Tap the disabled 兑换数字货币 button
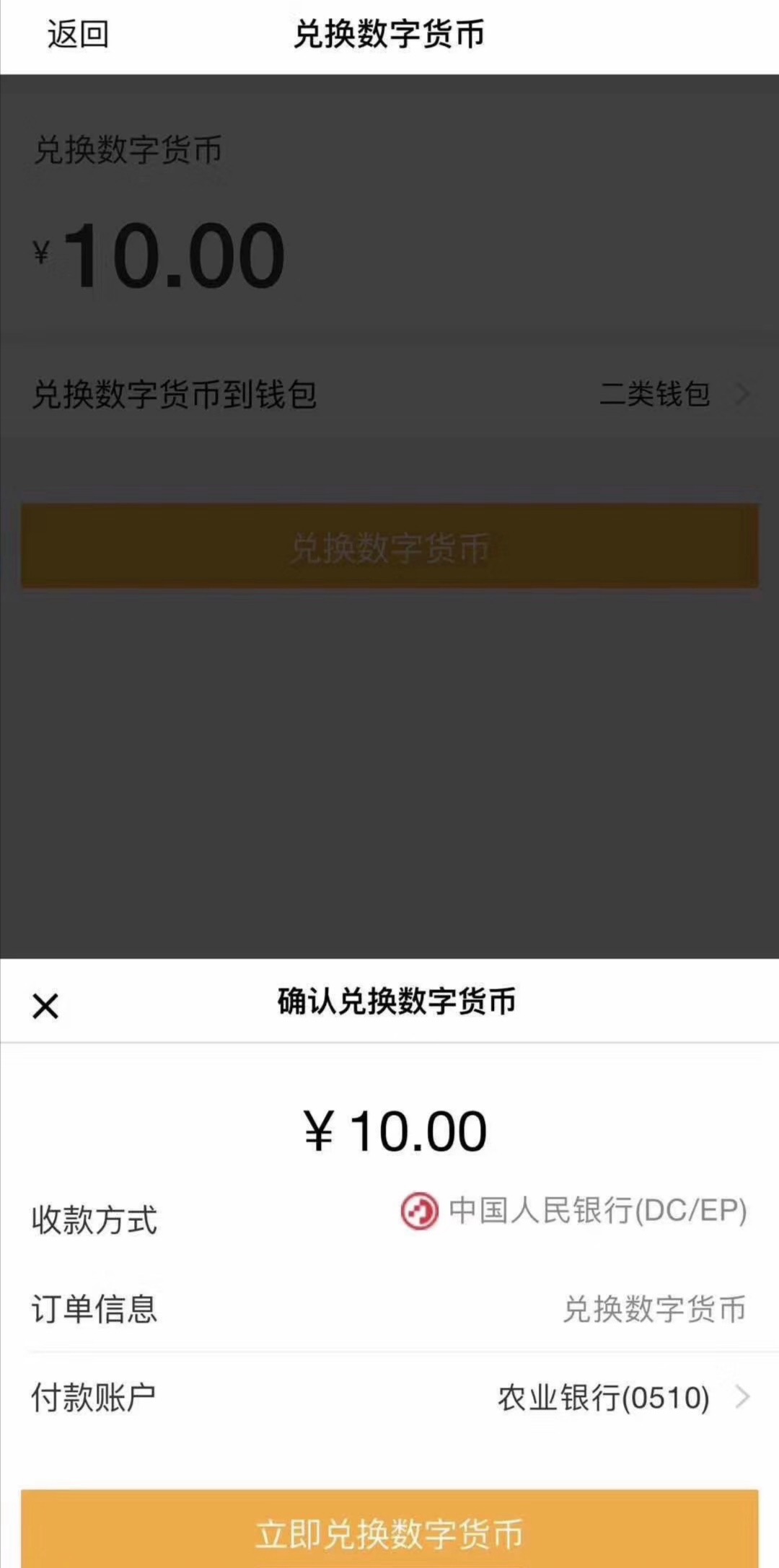This screenshot has width=779, height=1568. [389, 547]
